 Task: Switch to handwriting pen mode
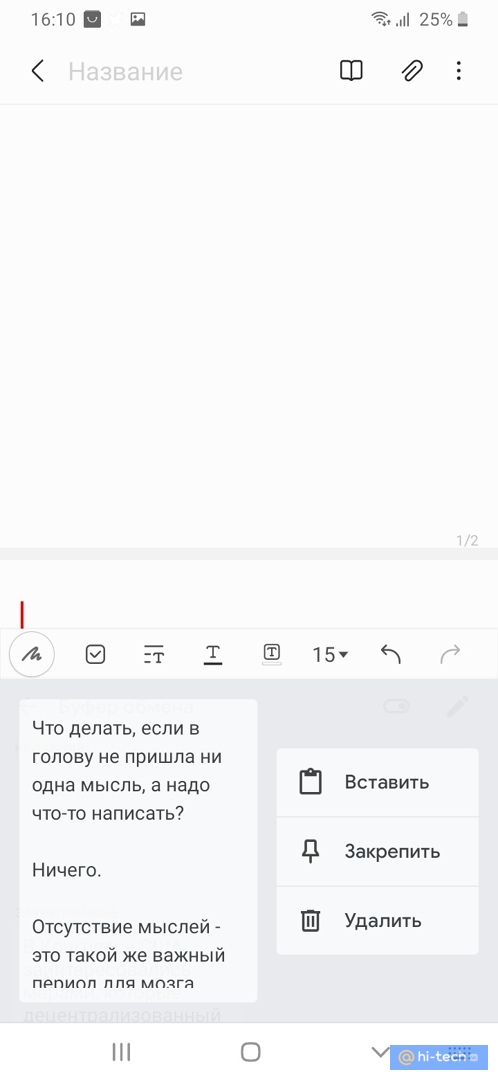point(32,654)
